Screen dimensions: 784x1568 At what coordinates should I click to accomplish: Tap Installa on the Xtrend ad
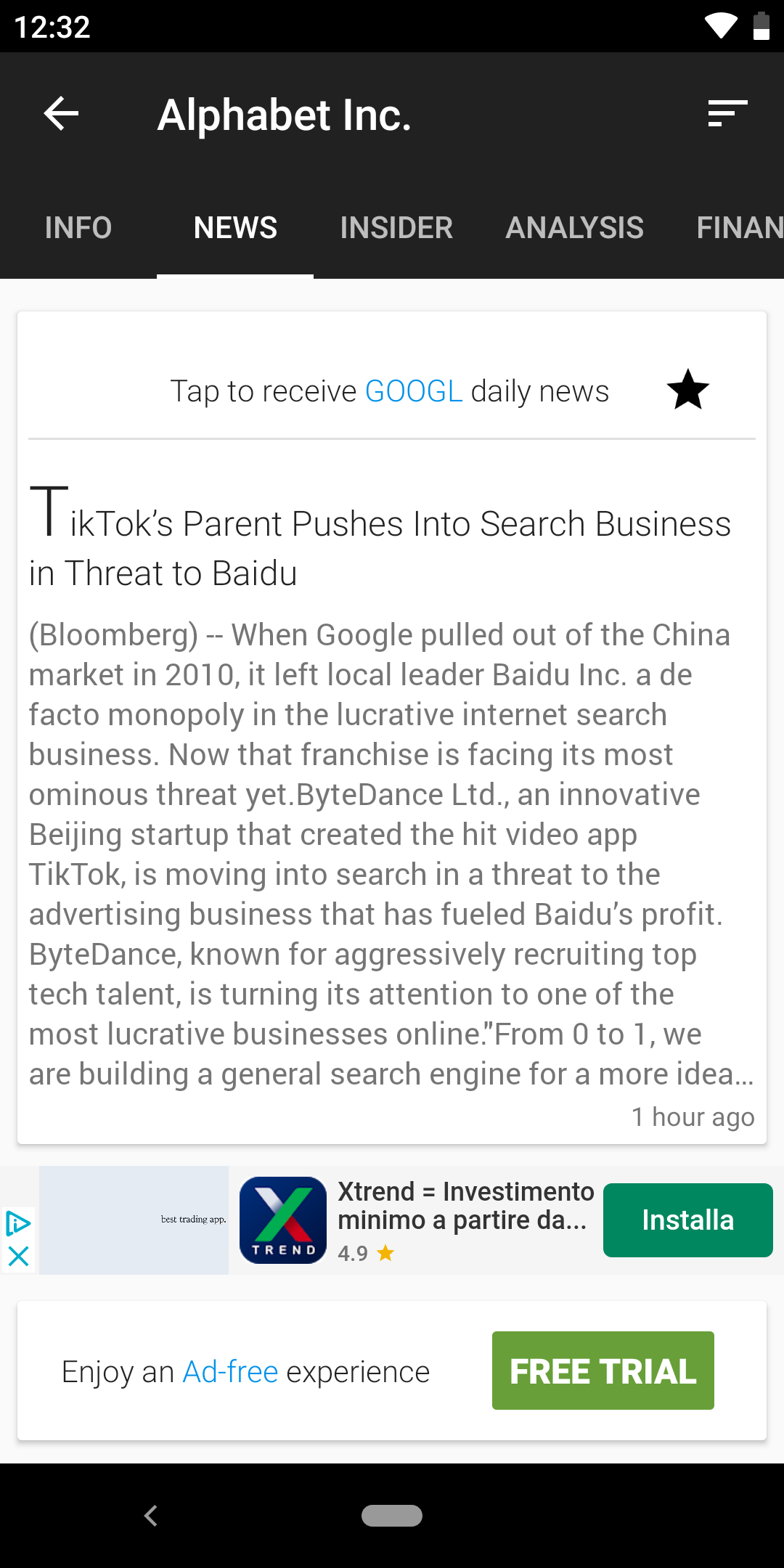(x=687, y=1220)
